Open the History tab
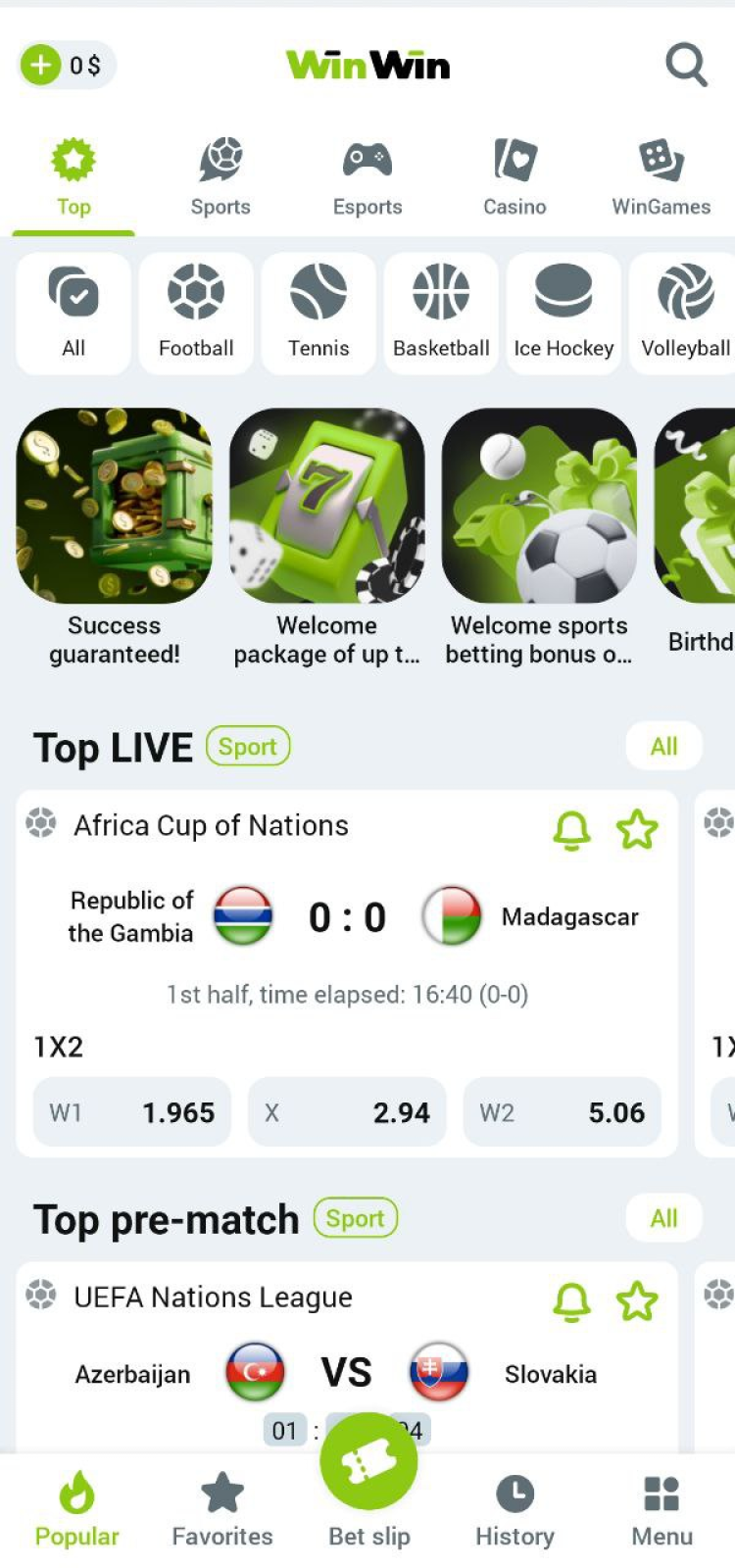 [x=514, y=1511]
